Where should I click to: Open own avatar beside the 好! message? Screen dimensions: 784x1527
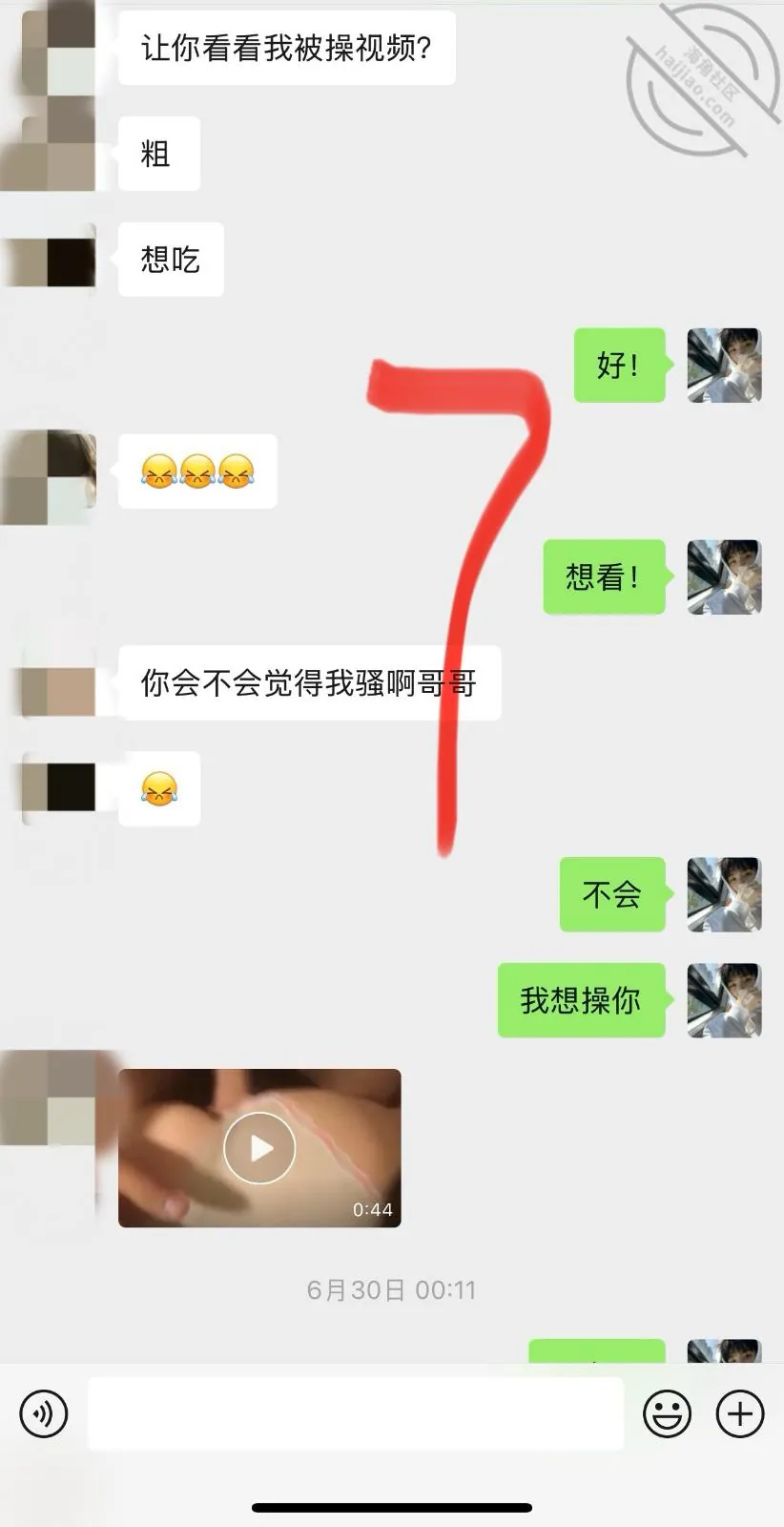[725, 365]
